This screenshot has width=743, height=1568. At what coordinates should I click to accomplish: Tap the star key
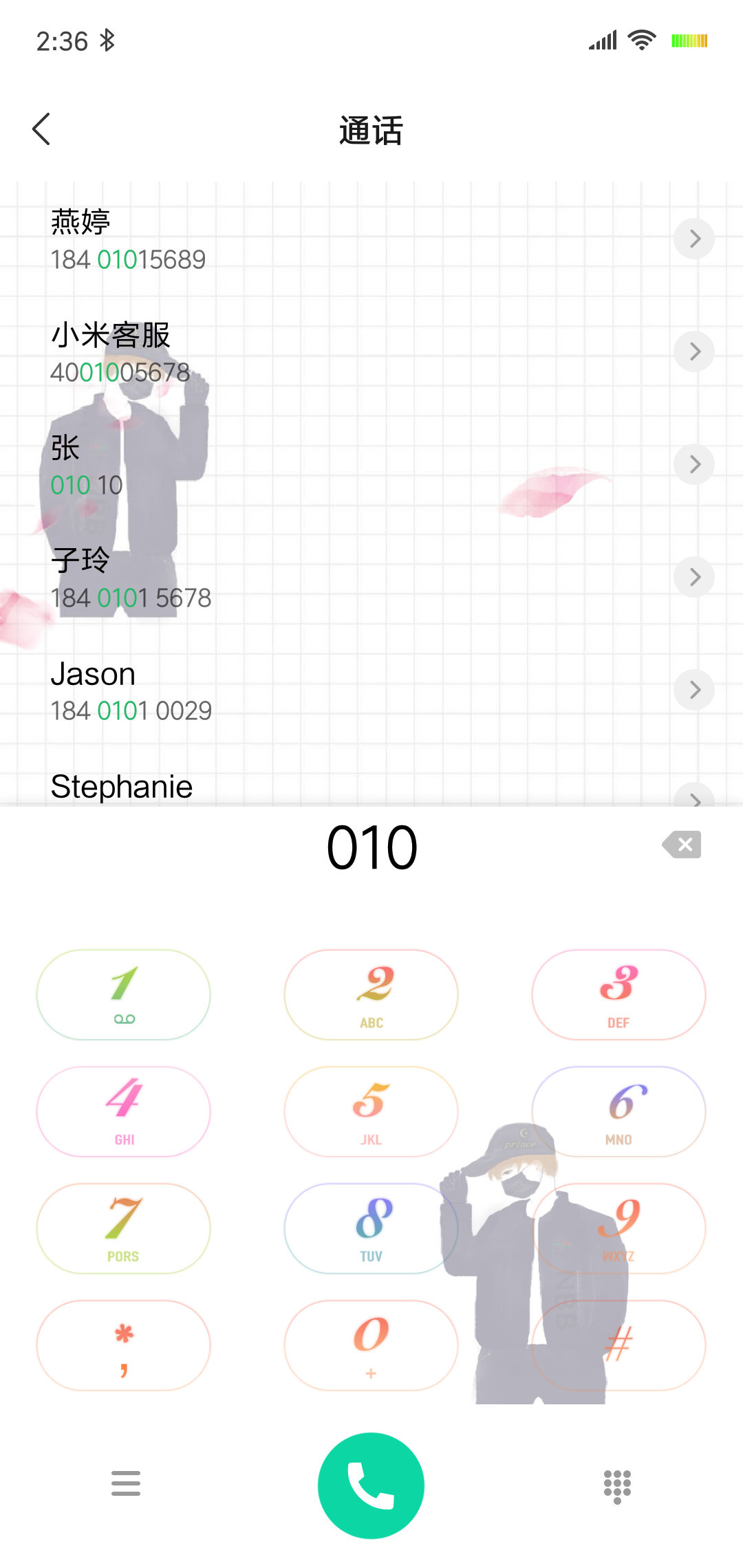click(x=124, y=1346)
